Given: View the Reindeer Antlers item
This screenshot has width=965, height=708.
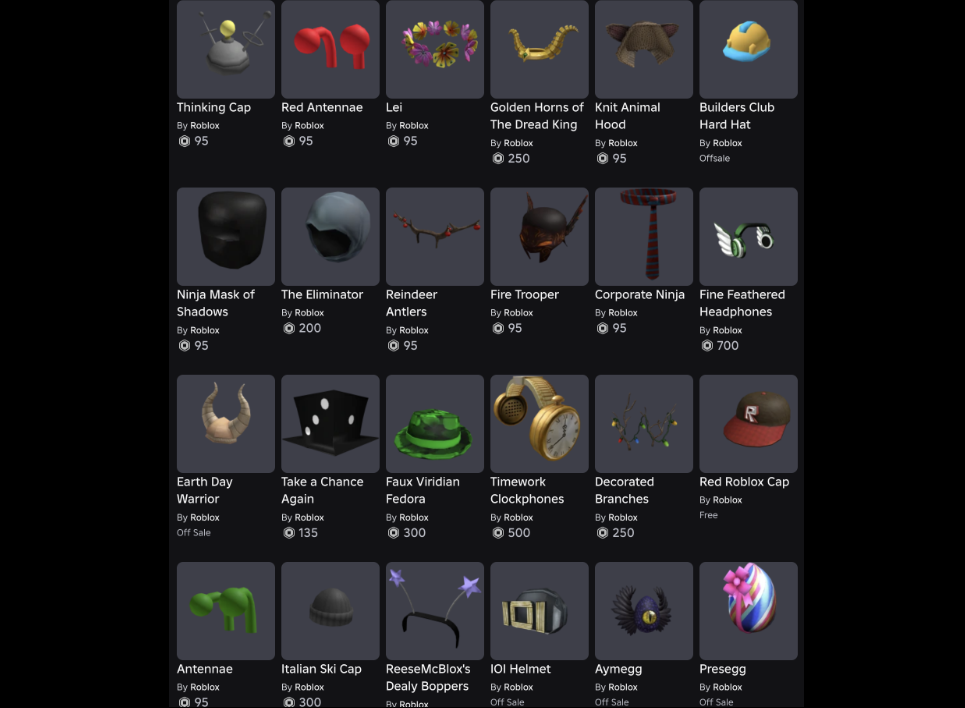Looking at the screenshot, I should 434,237.
